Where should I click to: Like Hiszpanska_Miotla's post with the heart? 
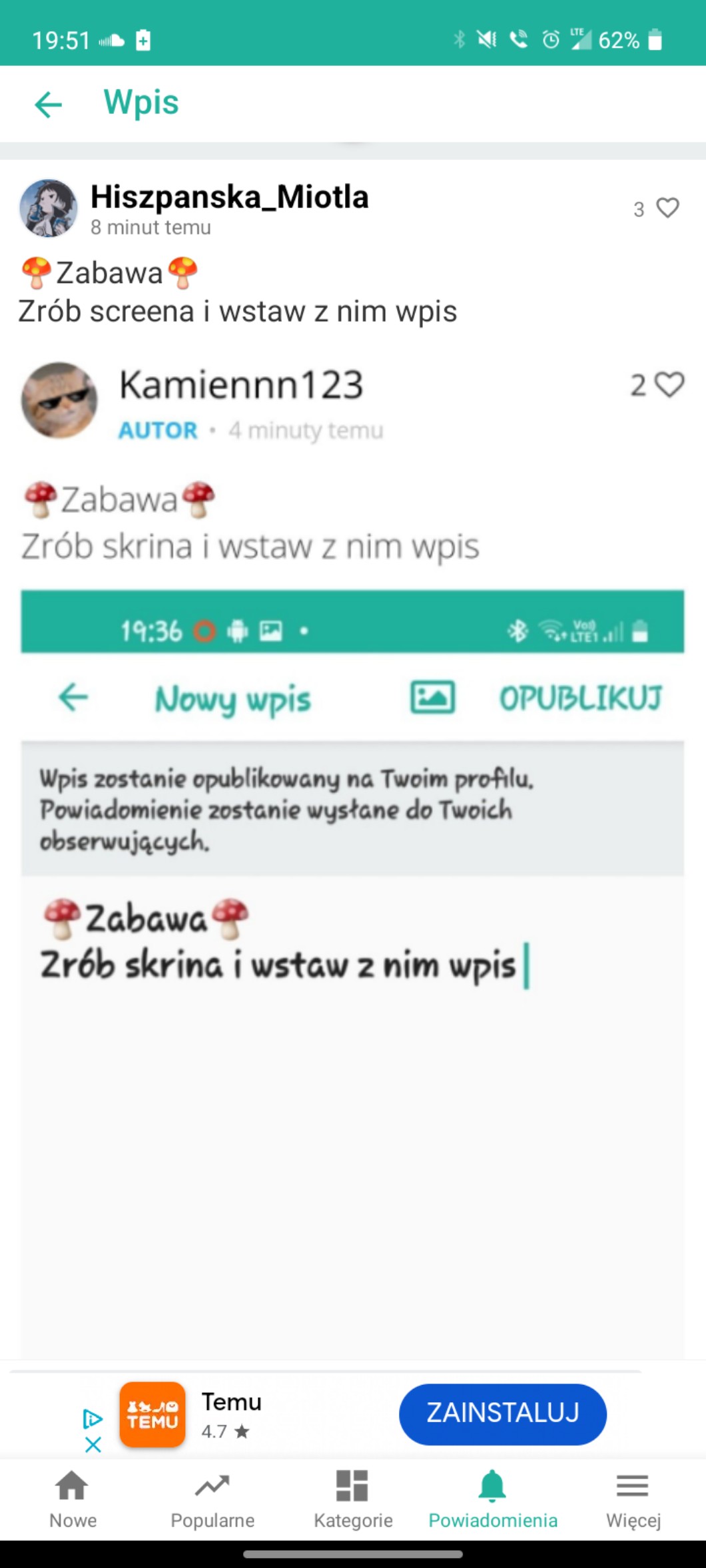667,208
